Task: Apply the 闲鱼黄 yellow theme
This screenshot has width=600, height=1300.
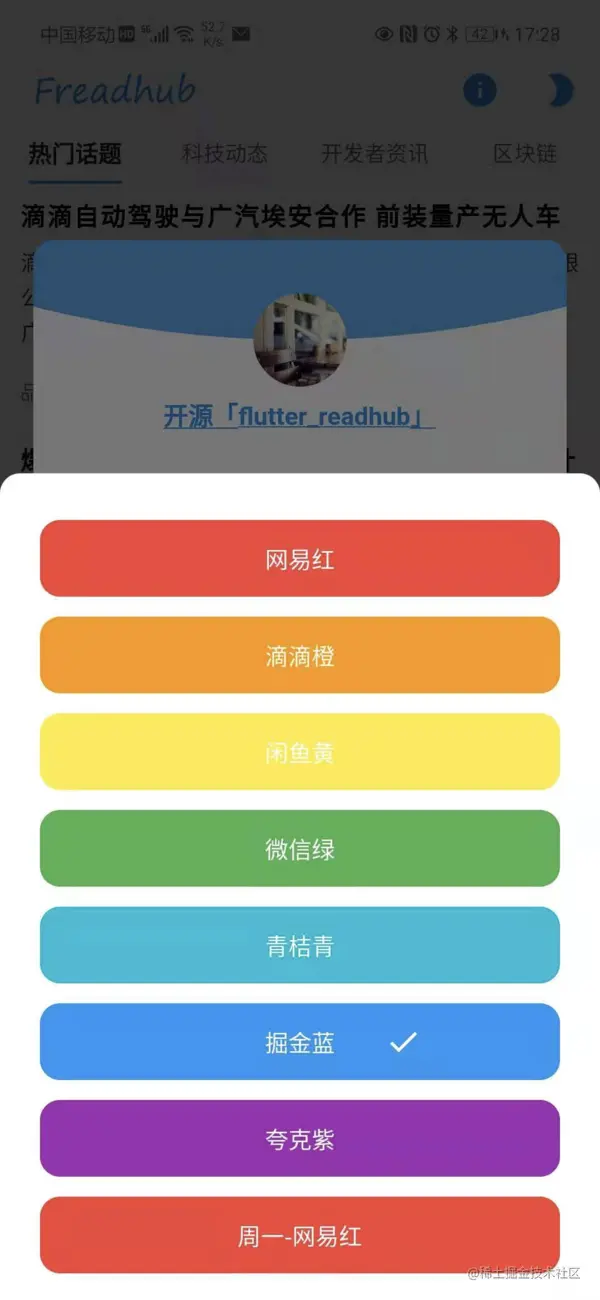Action: point(300,752)
